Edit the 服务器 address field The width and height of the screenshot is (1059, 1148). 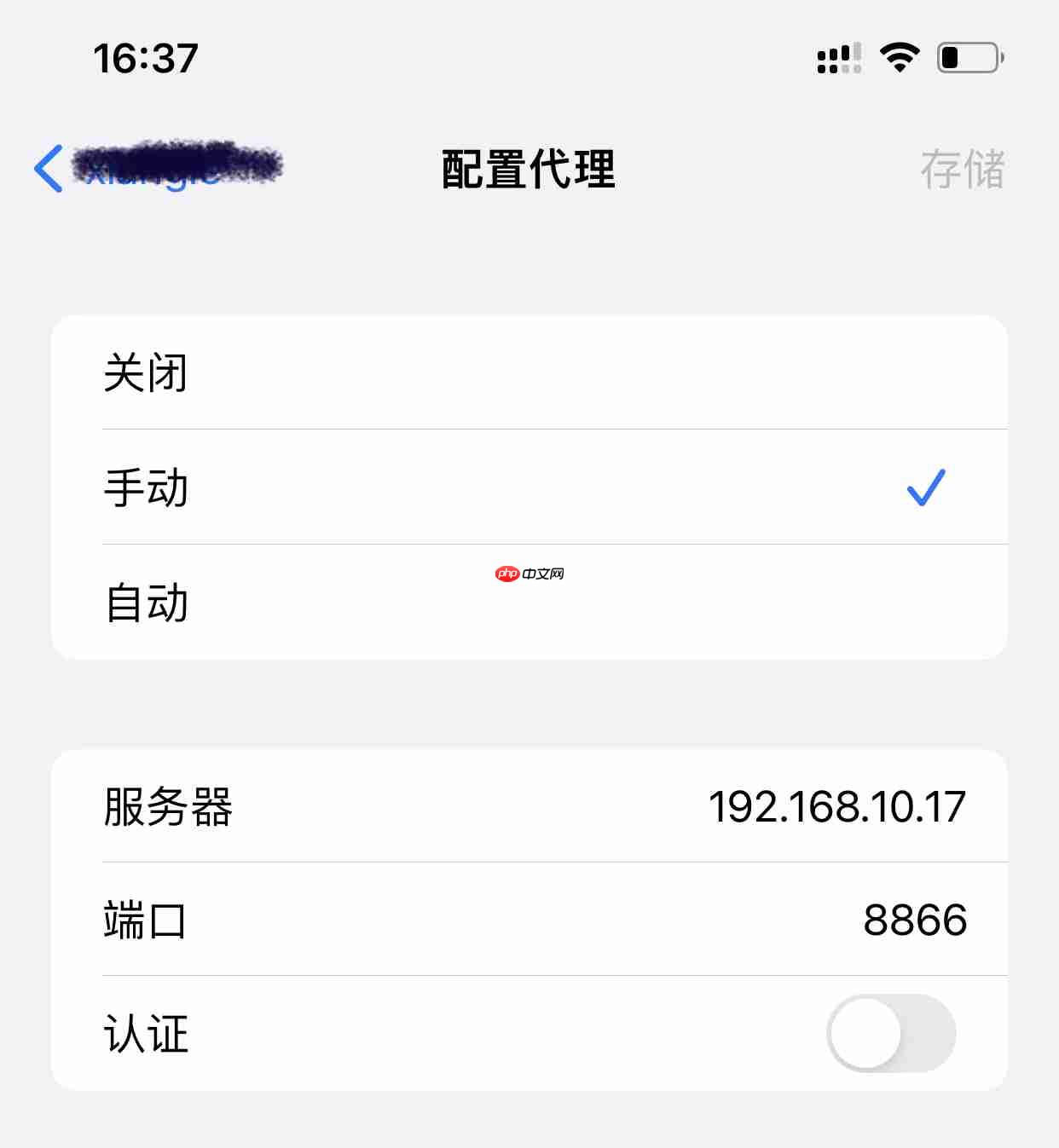point(836,806)
